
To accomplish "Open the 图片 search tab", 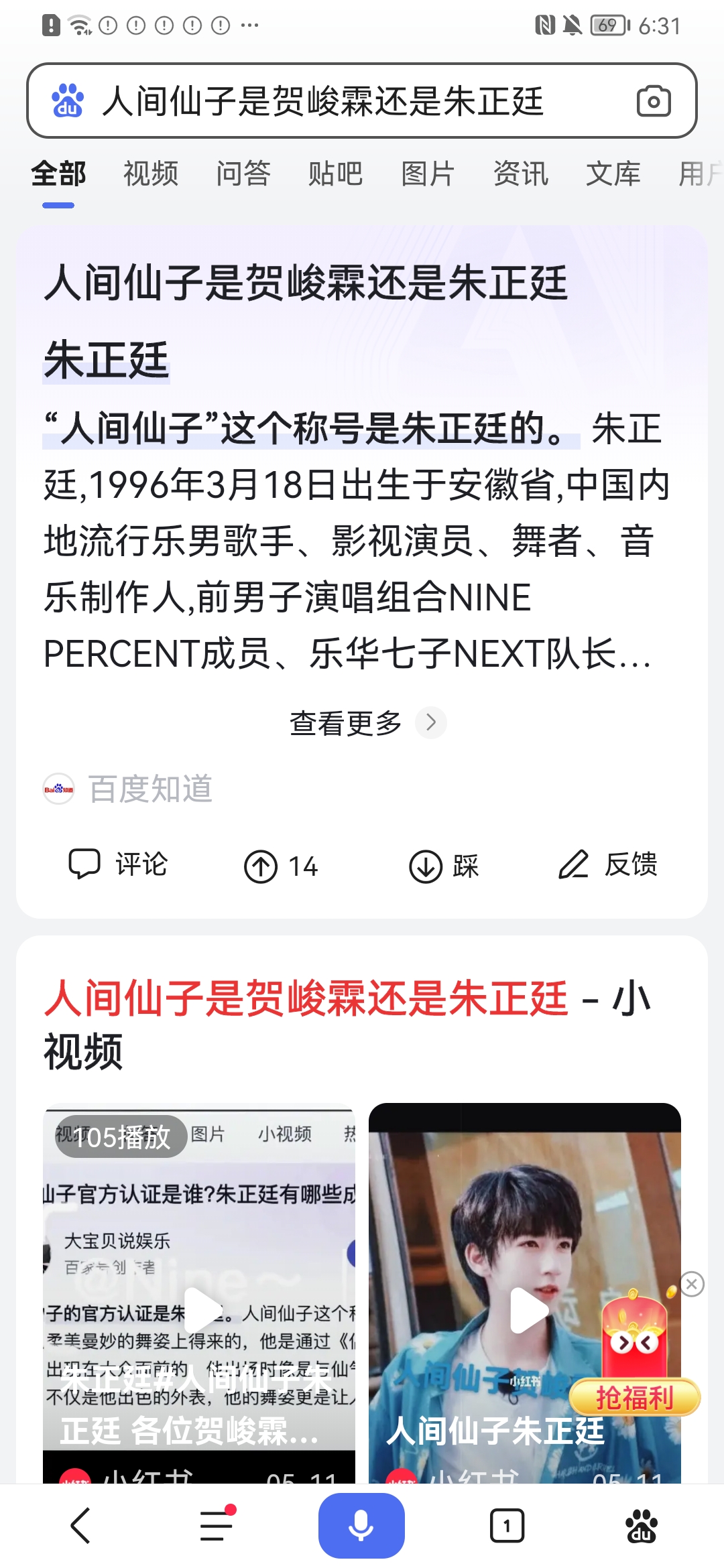I will pos(426,174).
